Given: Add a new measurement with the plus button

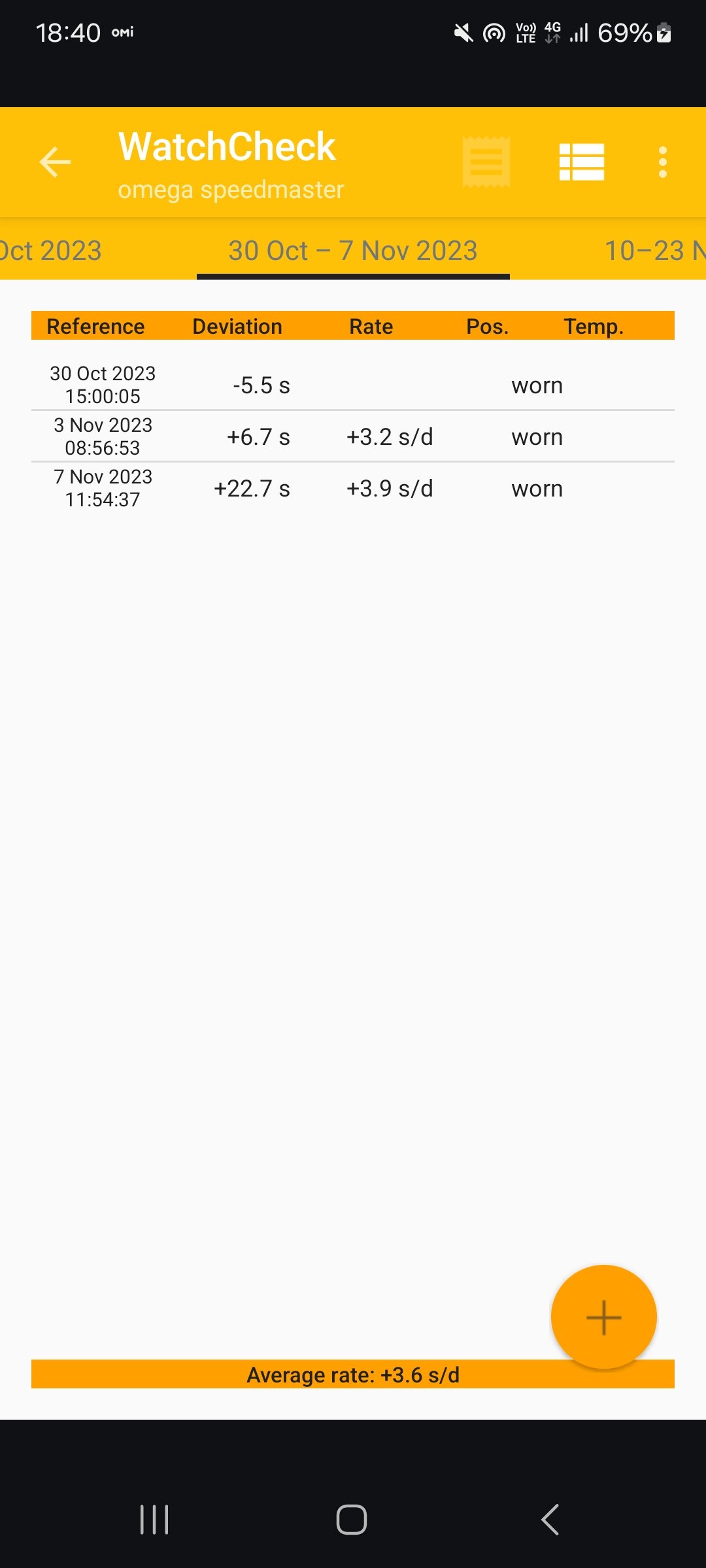Looking at the screenshot, I should pyautogui.click(x=603, y=1317).
